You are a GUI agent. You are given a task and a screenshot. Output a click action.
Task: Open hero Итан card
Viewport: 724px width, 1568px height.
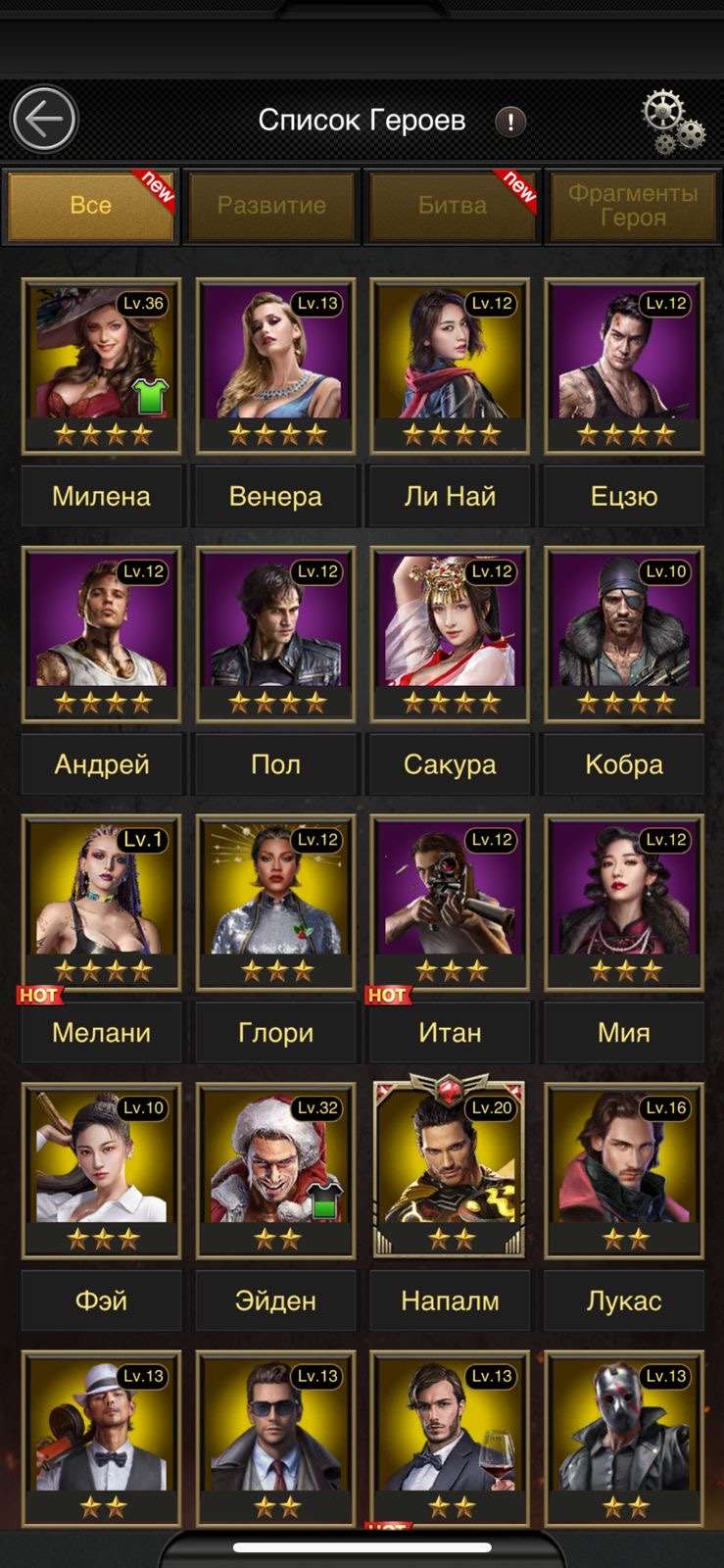[x=450, y=902]
